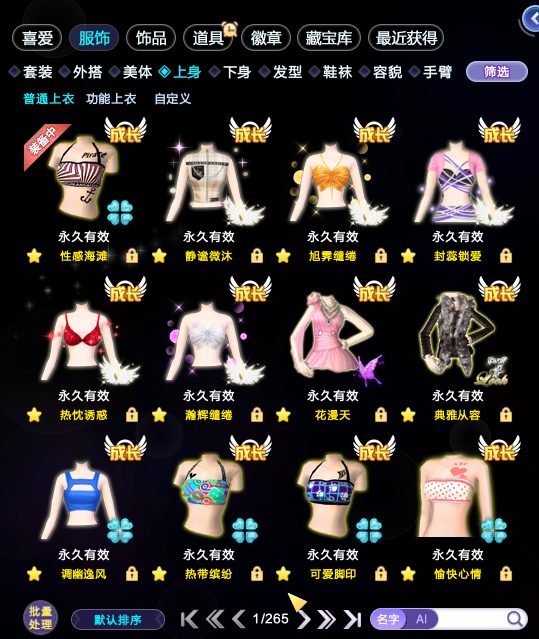This screenshot has height=639, width=539.
Task: Toggle the lock icon next to 热带缤纷
Action: click(x=257, y=574)
